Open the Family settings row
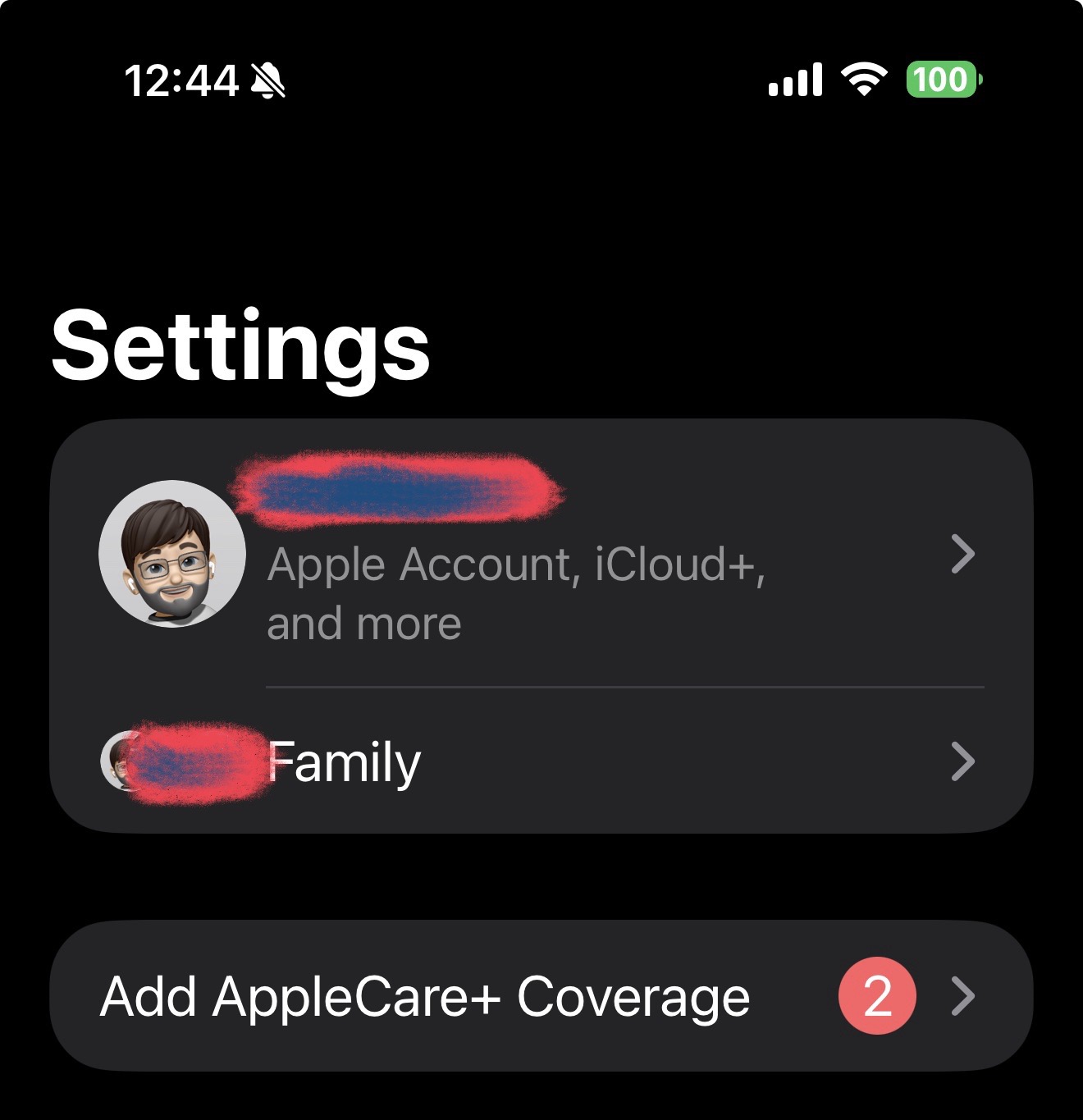This screenshot has height=1120, width=1083. pos(541,762)
